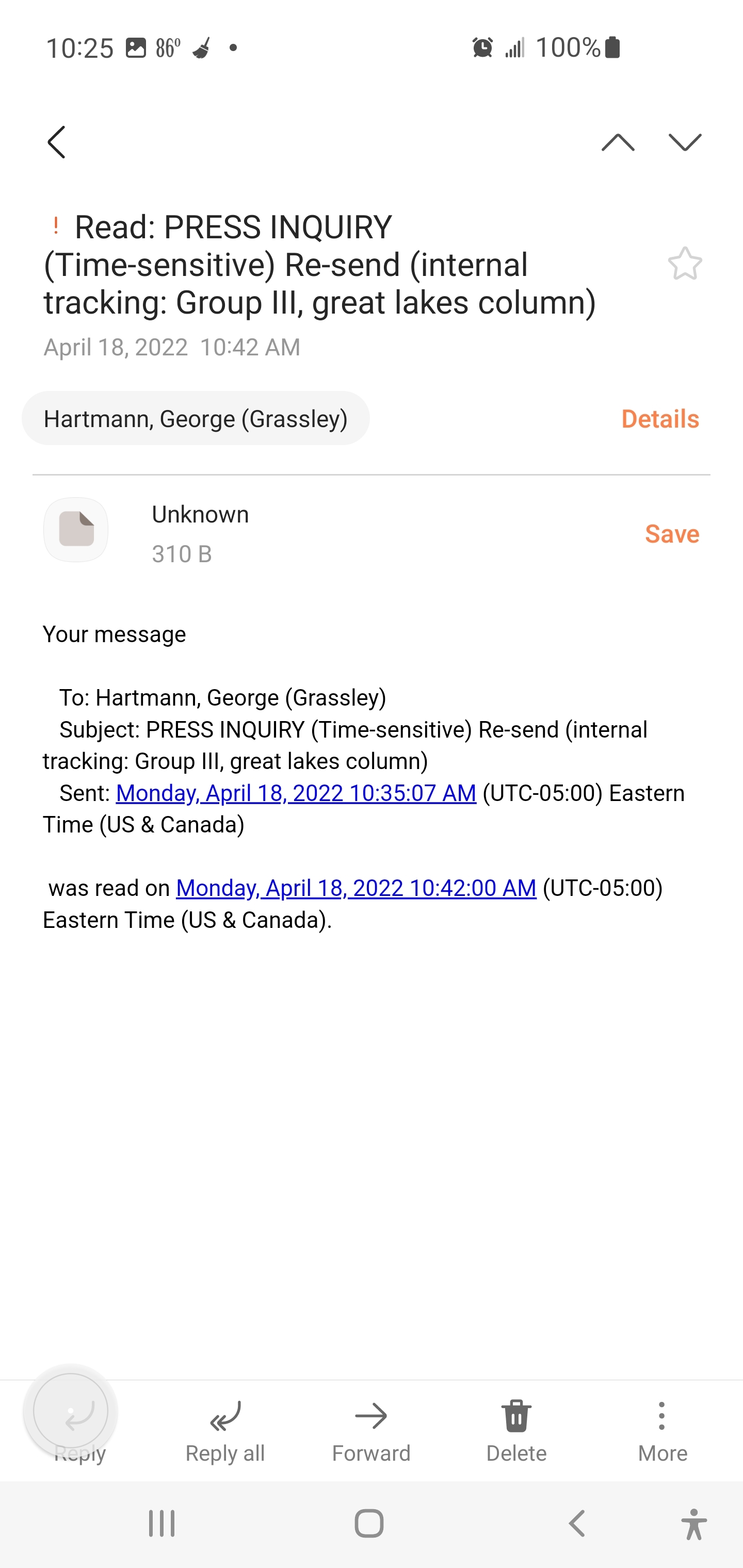
Task: Save the Unknown attachment
Action: (x=671, y=534)
